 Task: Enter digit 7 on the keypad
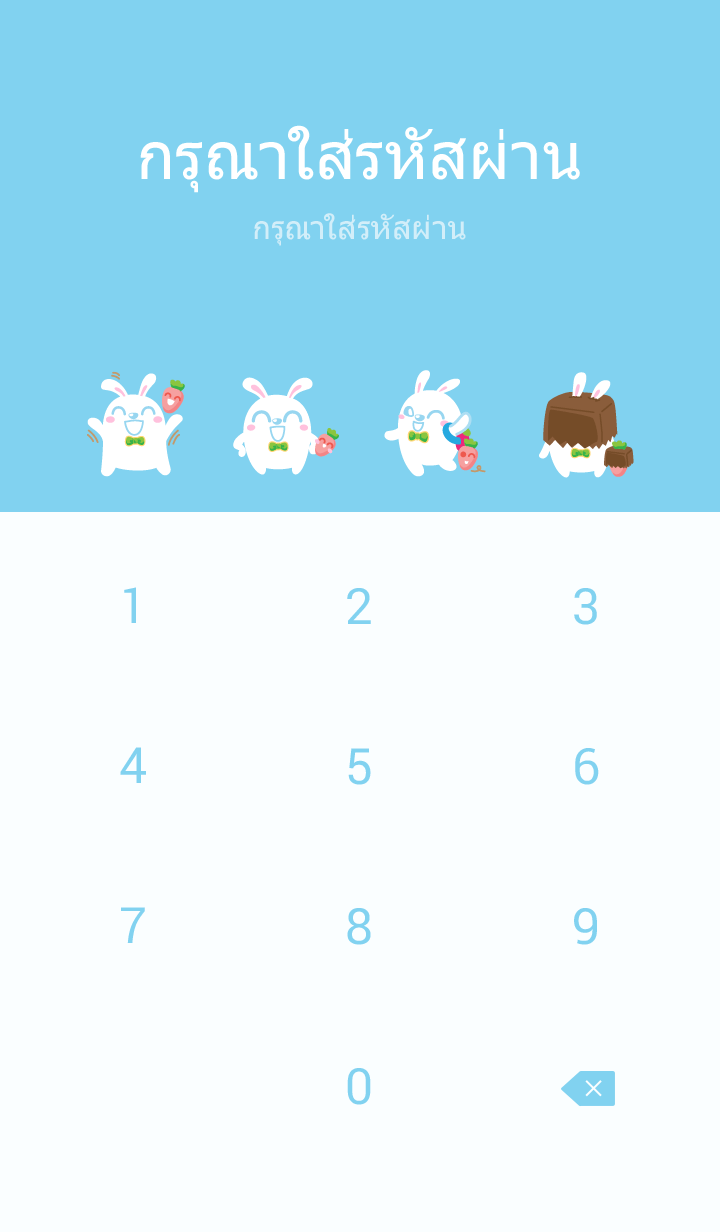[x=132, y=927]
